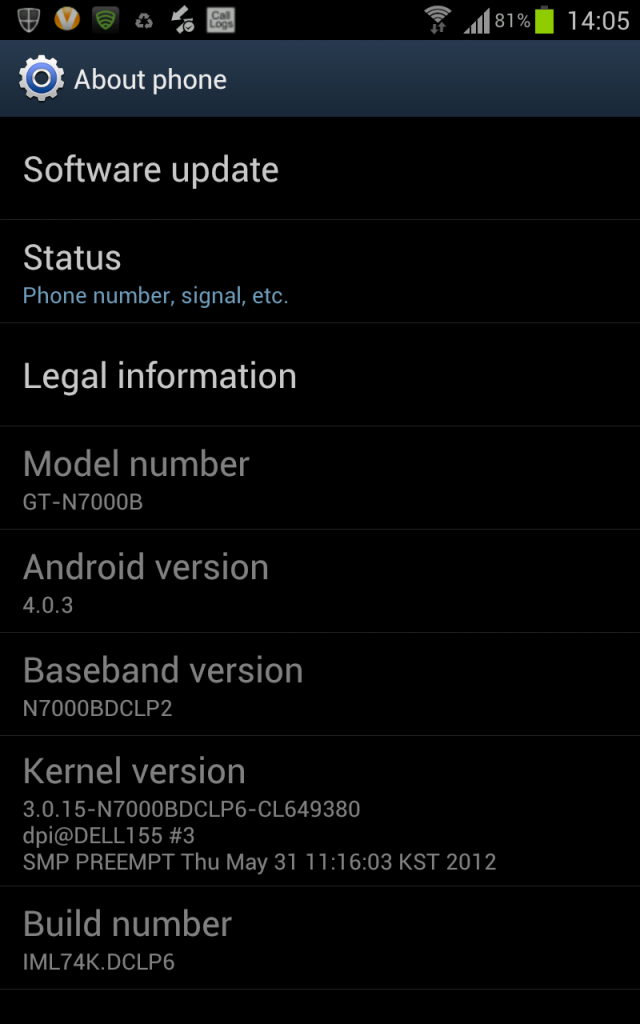Tap the Kernel version row
The width and height of the screenshot is (640, 1024).
[320, 813]
